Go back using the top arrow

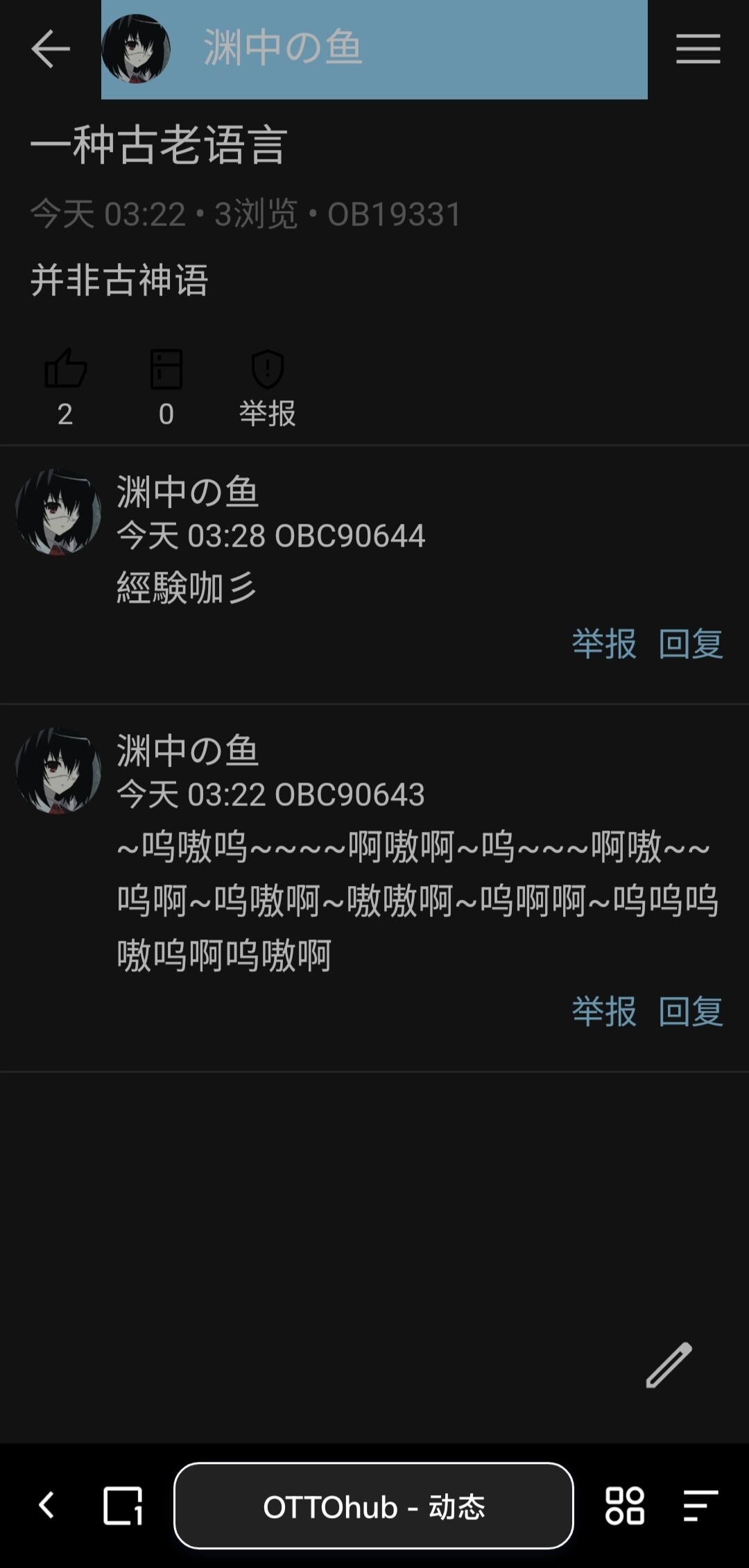[51, 49]
